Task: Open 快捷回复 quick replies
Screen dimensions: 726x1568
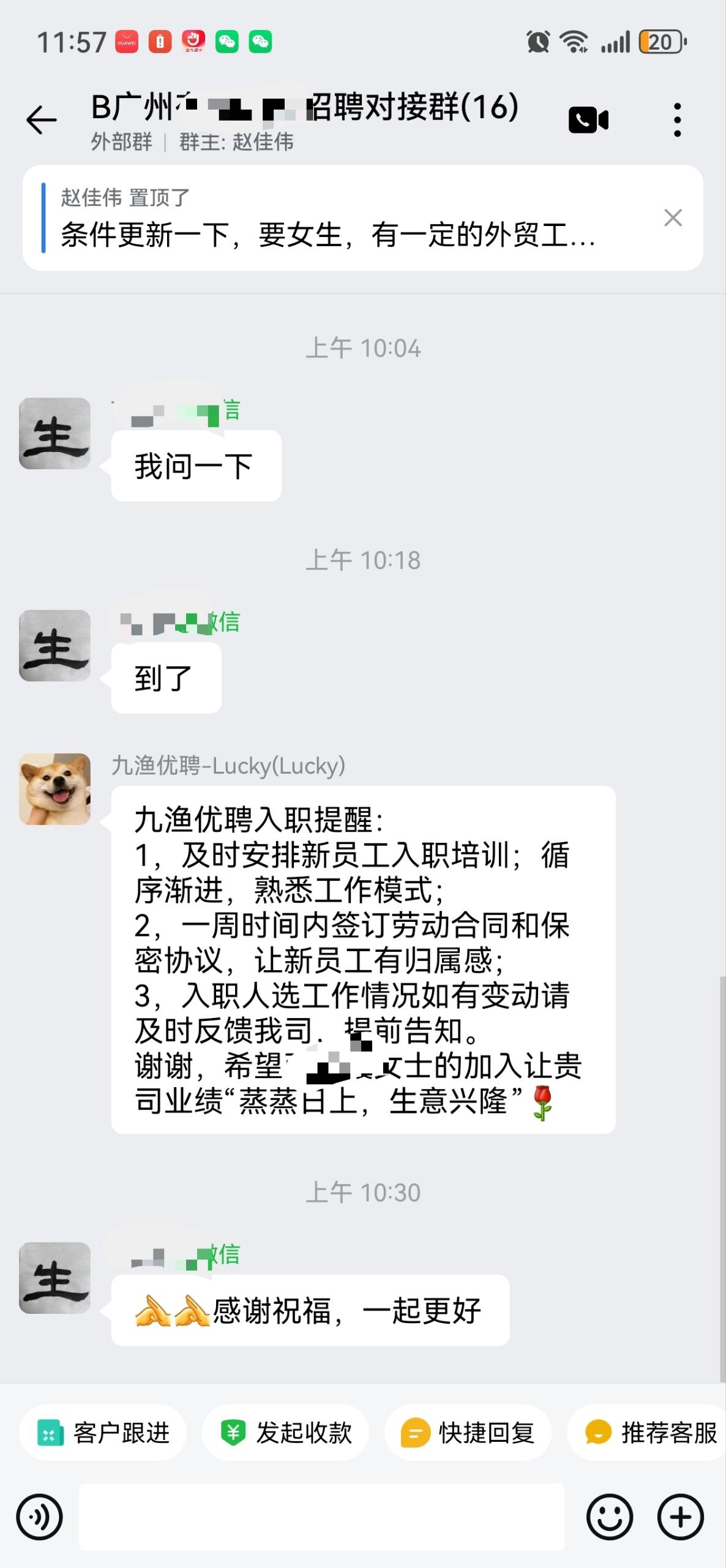Action: pyautogui.click(x=468, y=1433)
